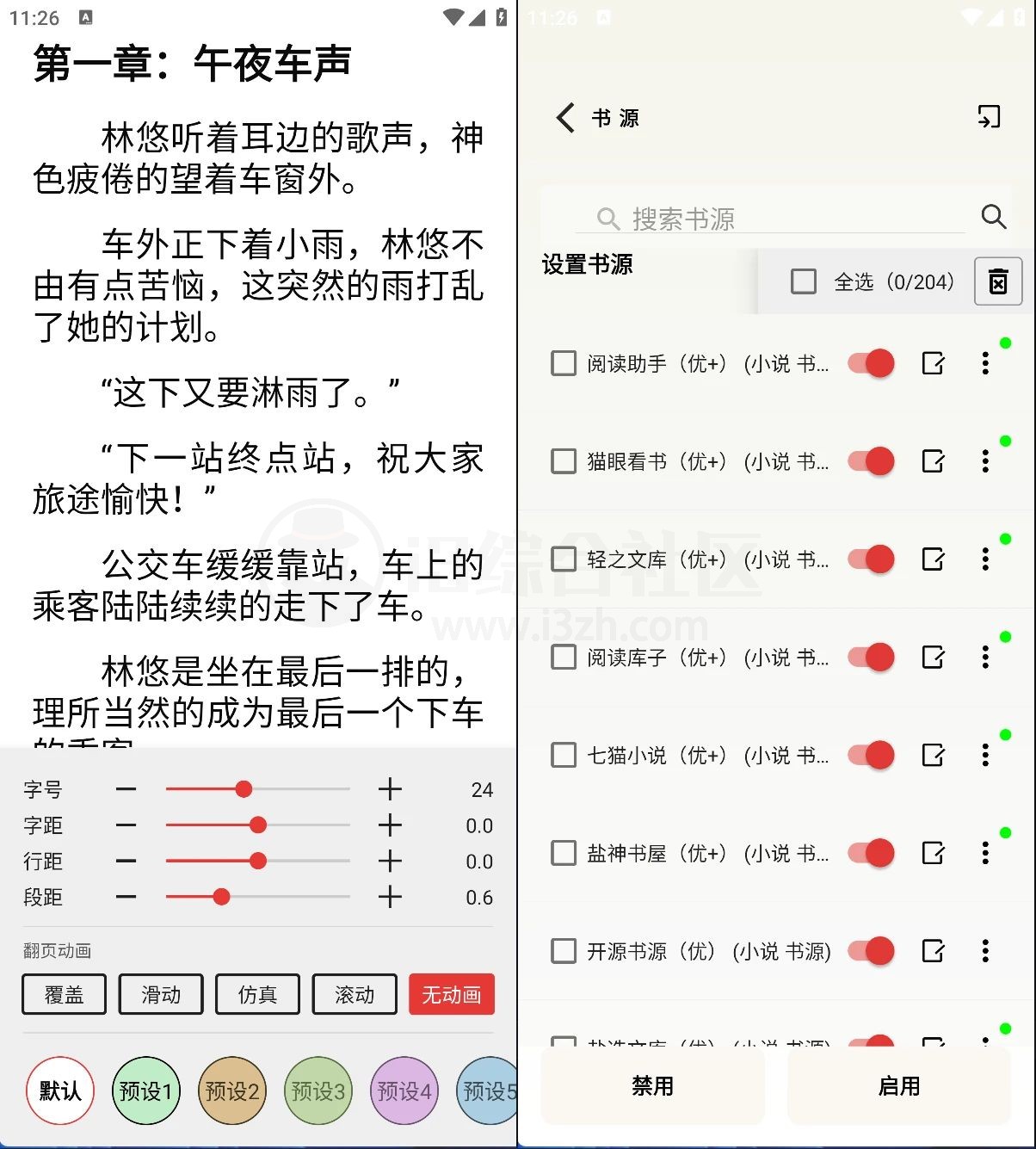Image resolution: width=1036 pixels, height=1149 pixels.
Task: Delete selected sources with the trash icon
Action: [997, 281]
